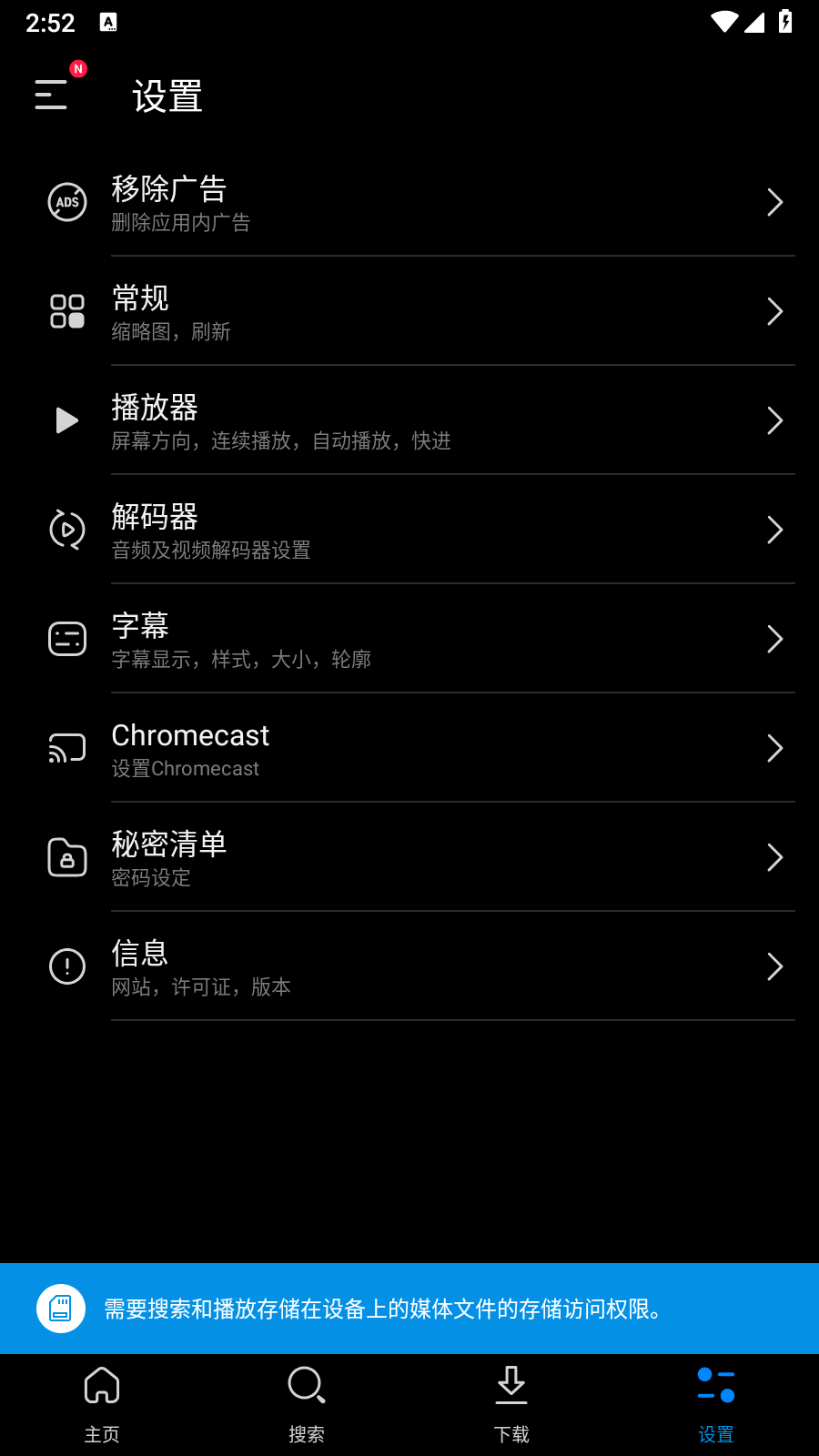This screenshot has height=1456, width=819.
Task: Select the 常规 thumbnail grid icon
Action: click(x=66, y=311)
